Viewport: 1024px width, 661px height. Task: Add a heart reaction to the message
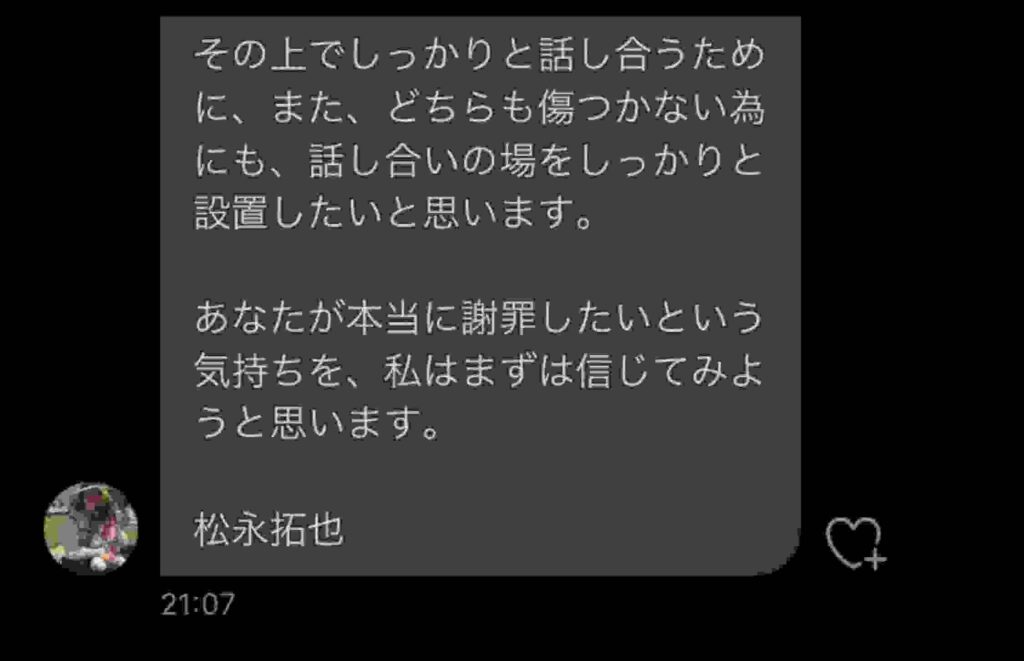pos(854,543)
